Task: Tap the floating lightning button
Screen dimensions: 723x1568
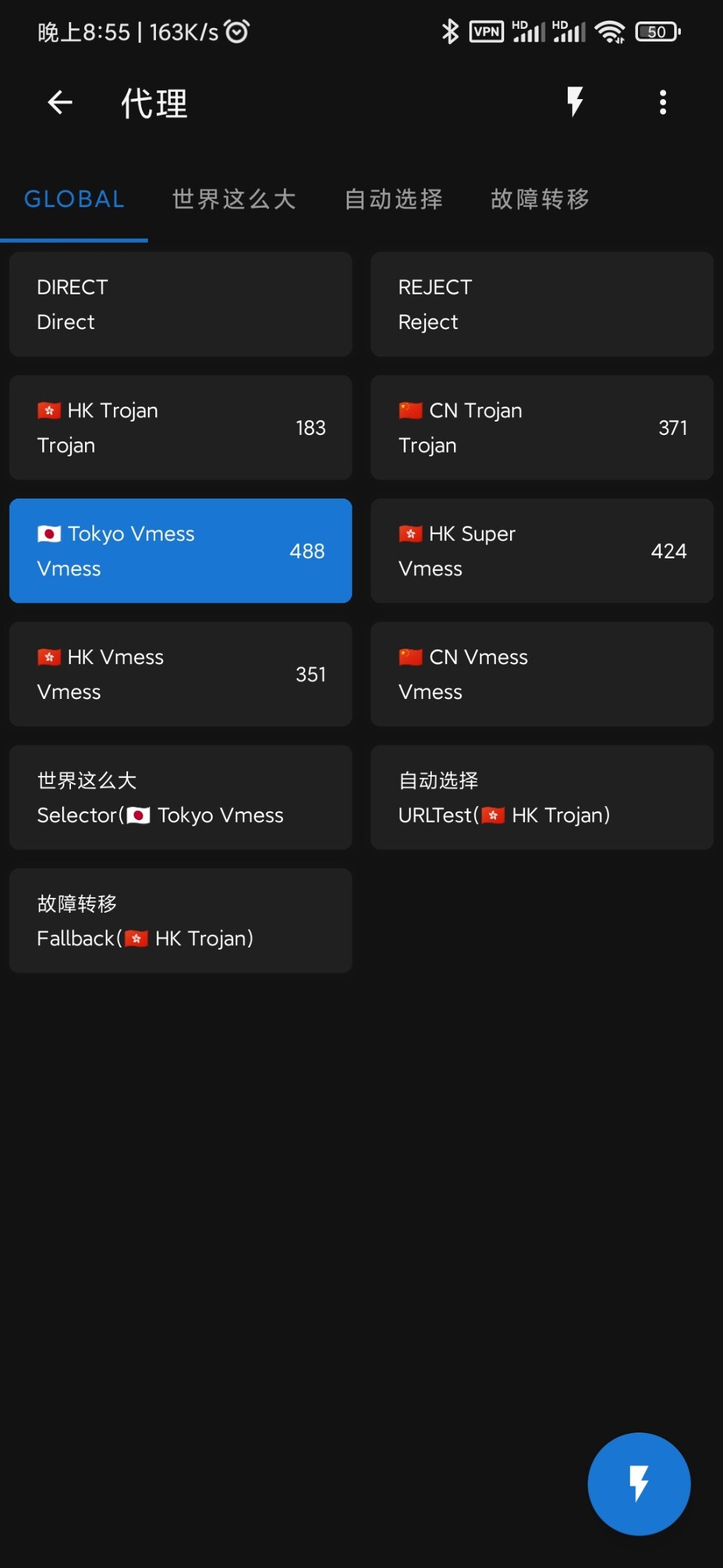Action: click(x=639, y=1484)
